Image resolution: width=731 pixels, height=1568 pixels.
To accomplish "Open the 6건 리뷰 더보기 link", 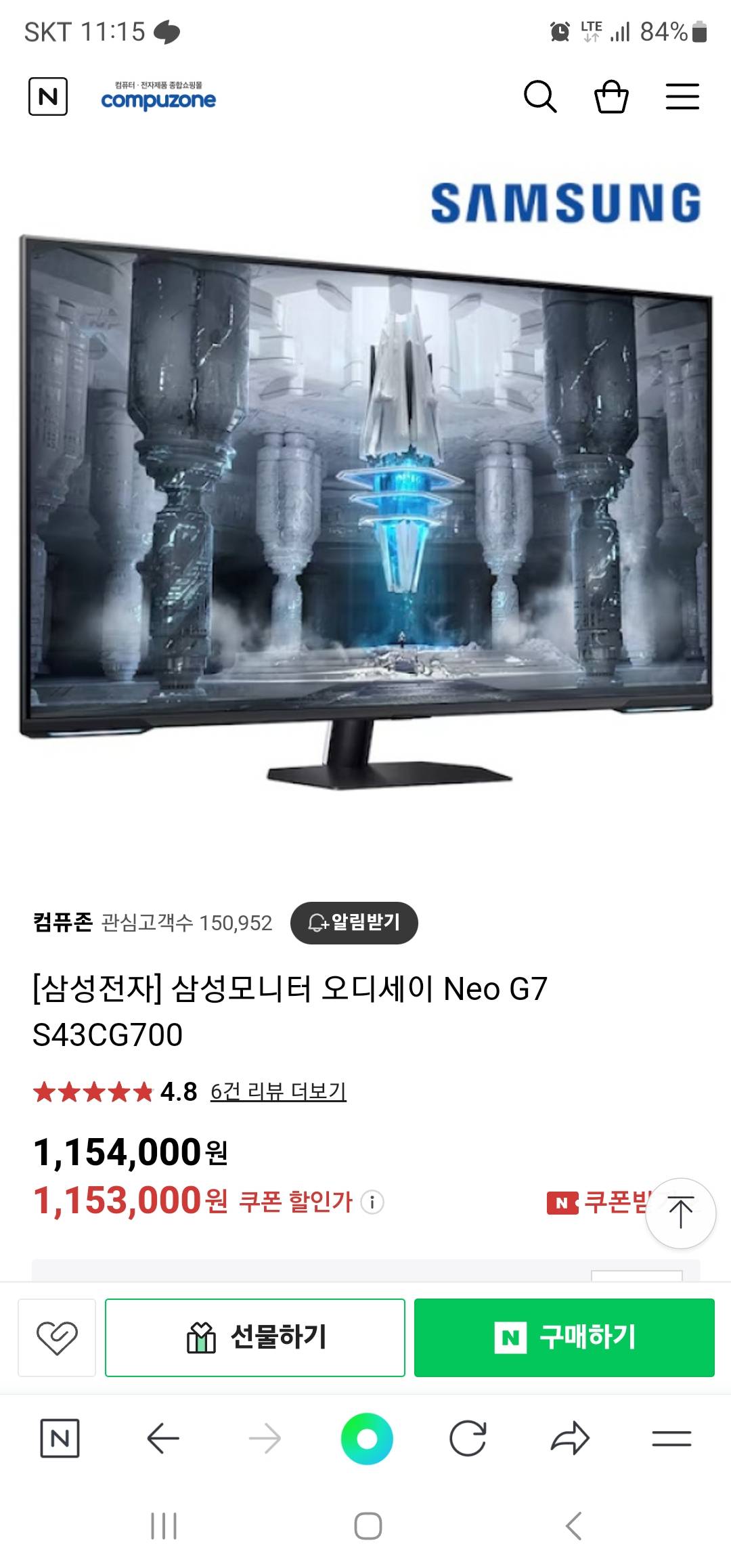I will tap(278, 1091).
